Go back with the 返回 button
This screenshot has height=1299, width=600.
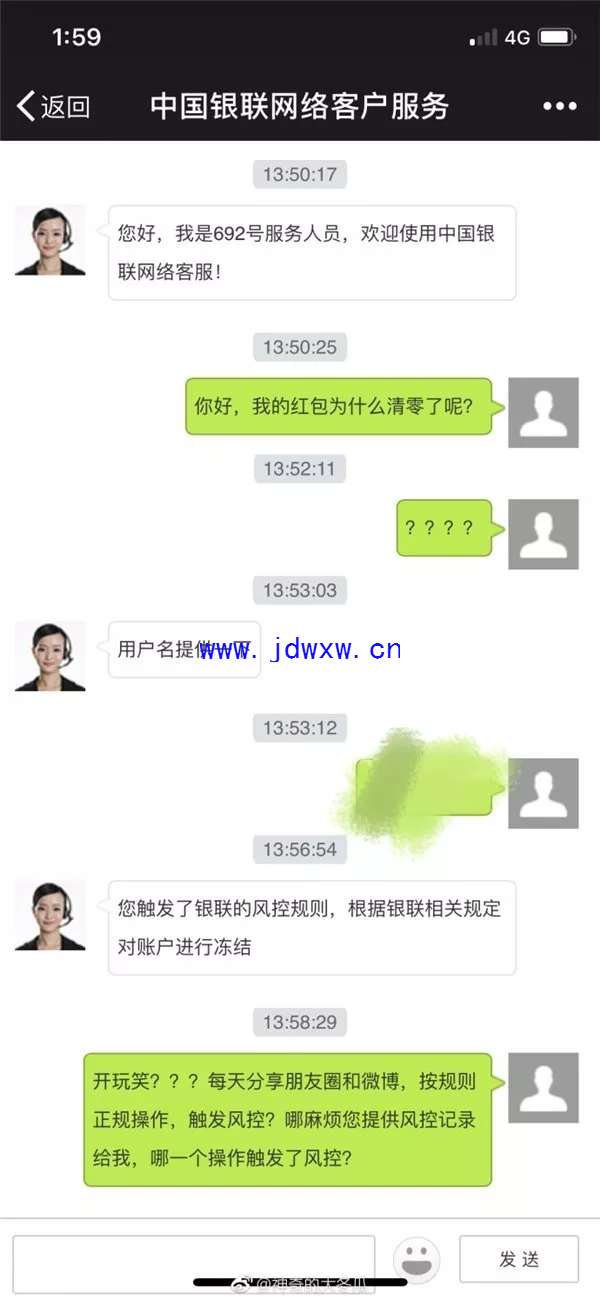[x=53, y=107]
